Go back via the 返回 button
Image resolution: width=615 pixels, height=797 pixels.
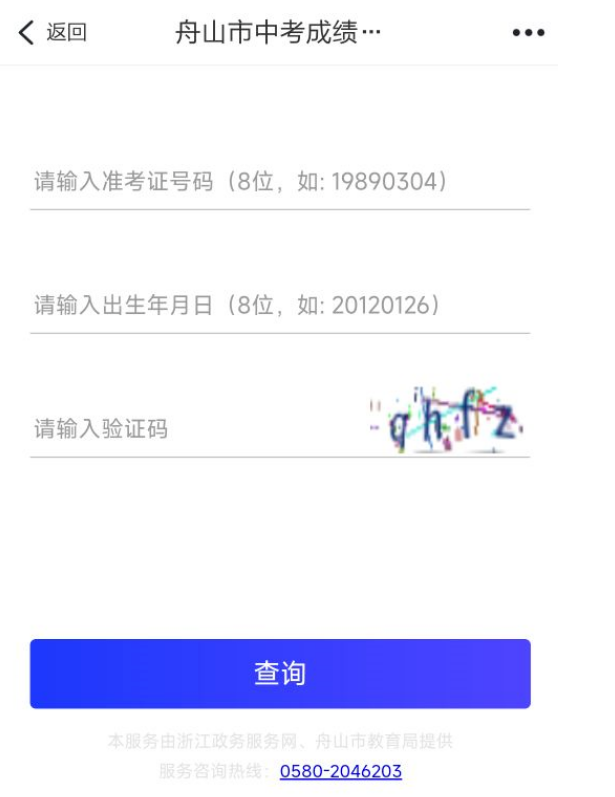tap(52, 32)
